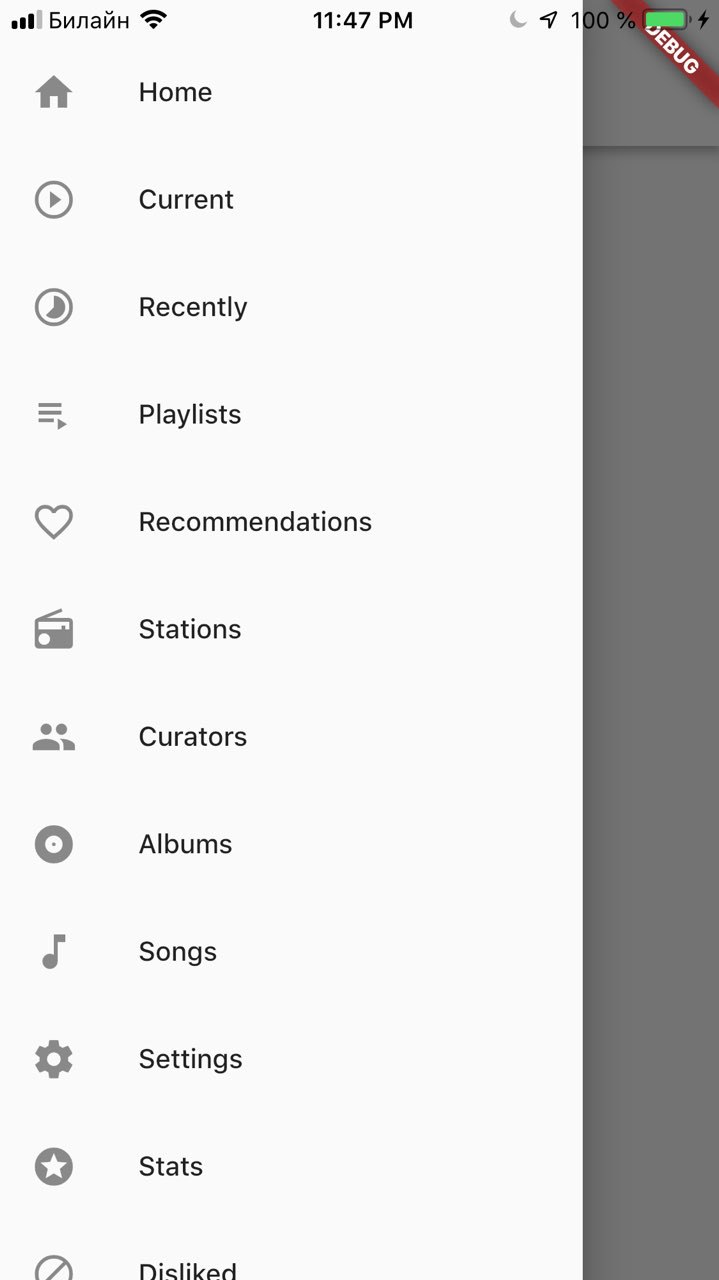
Task: Open Recently played
Action: (291, 307)
